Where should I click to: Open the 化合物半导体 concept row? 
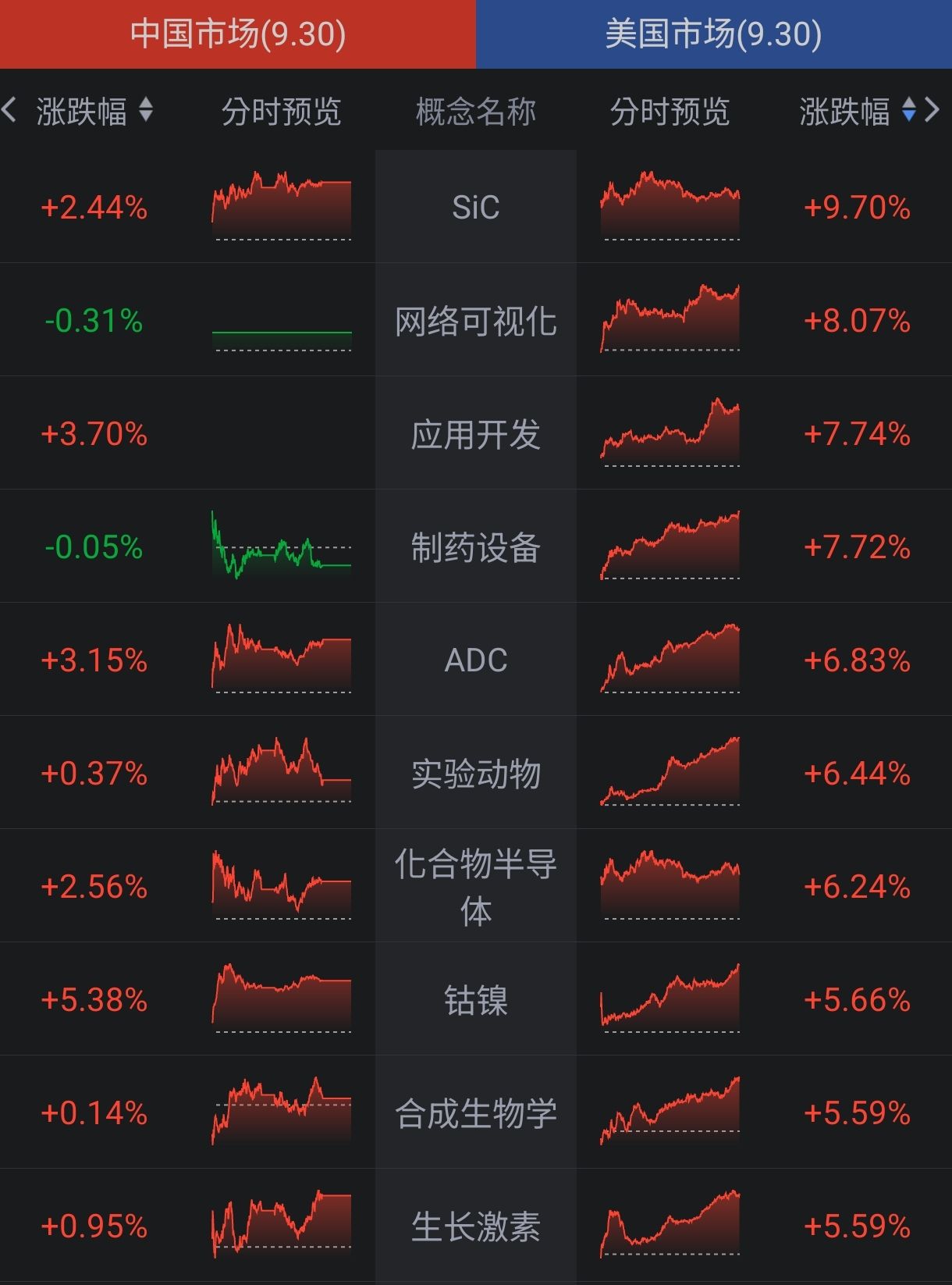[475, 887]
